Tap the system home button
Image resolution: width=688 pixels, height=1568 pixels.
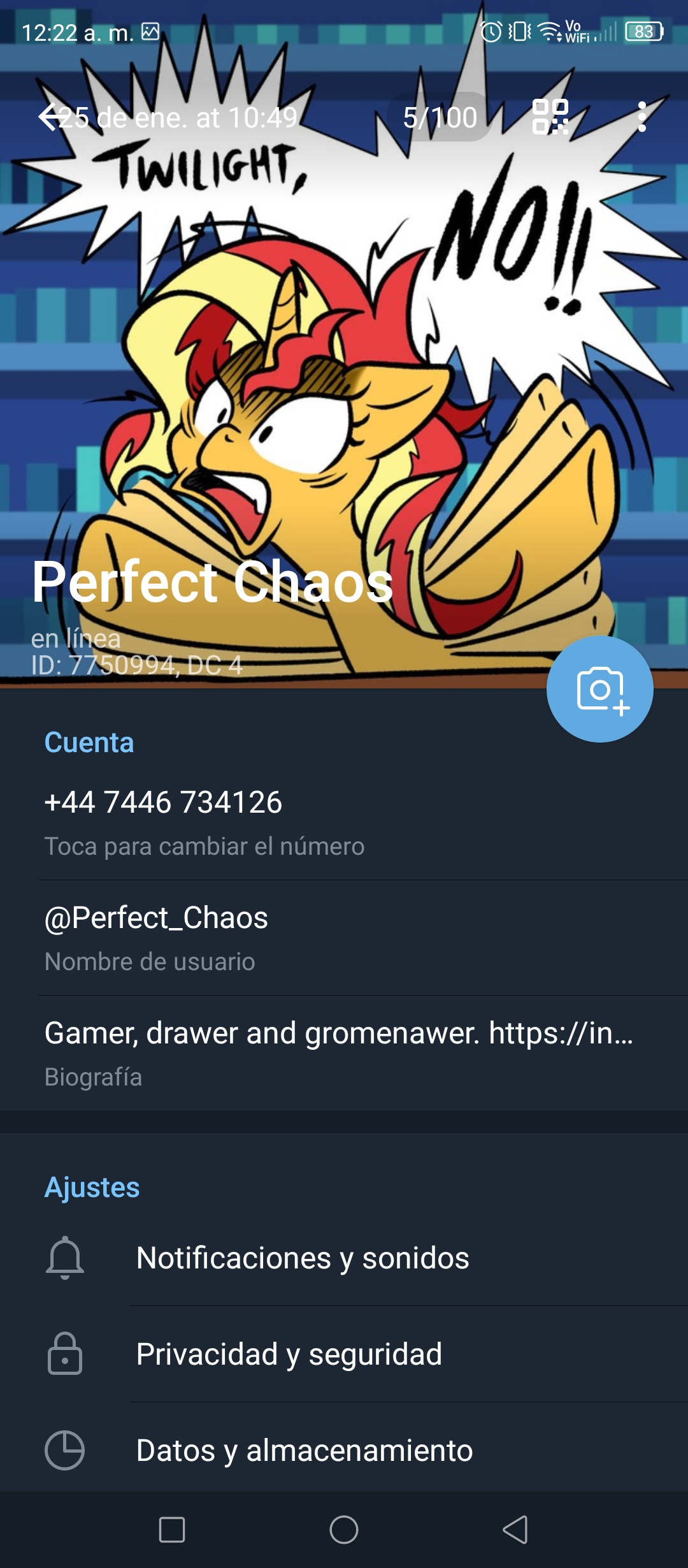(344, 1529)
